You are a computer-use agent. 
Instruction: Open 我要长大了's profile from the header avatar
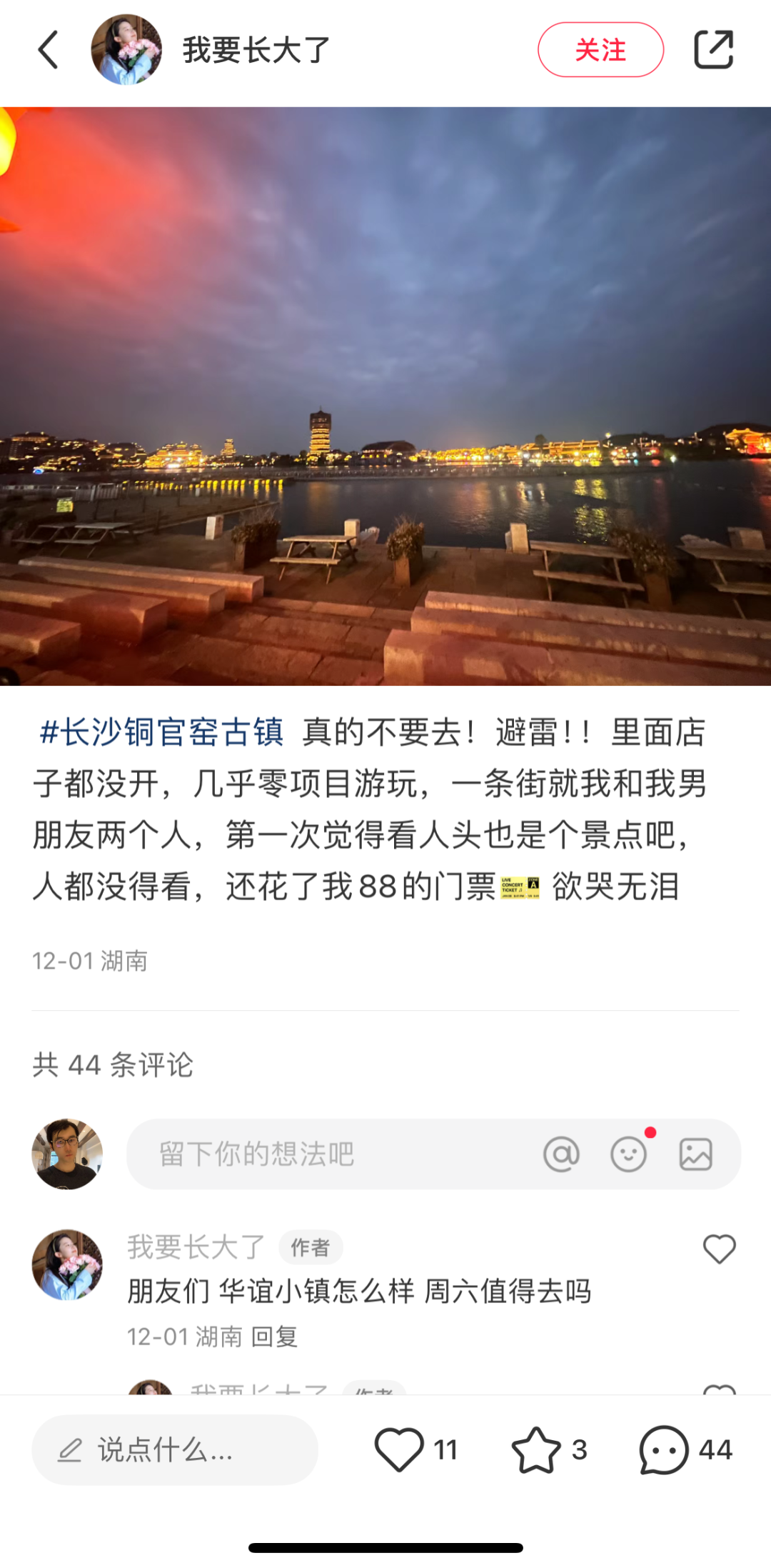point(126,50)
